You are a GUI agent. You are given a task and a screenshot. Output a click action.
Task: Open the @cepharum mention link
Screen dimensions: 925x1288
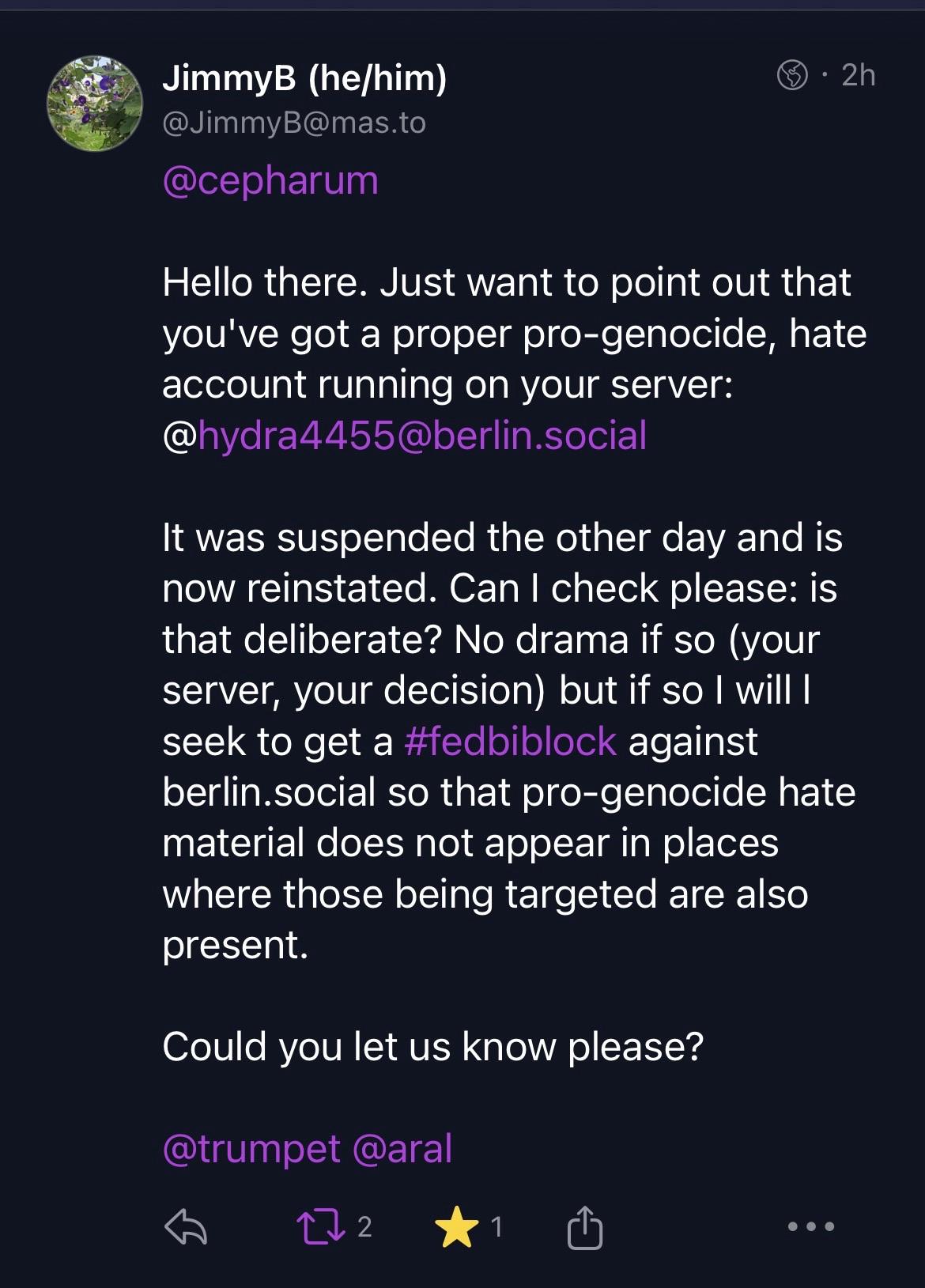270,180
